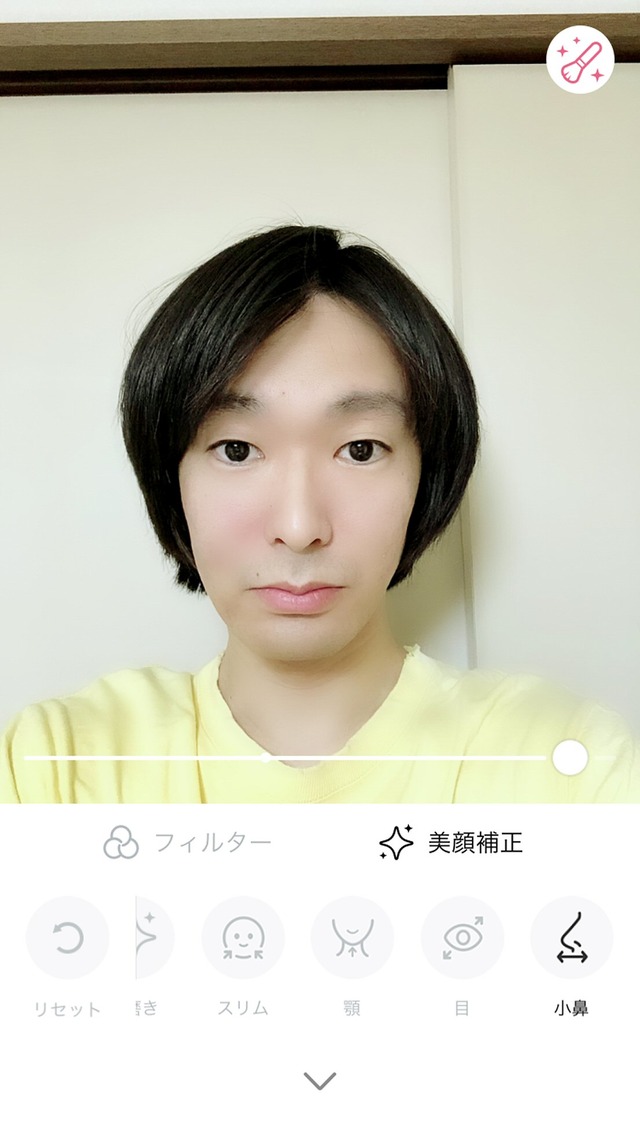Collapse the panel with down chevron
Image resolution: width=640 pixels, height=1138 pixels.
tap(320, 1081)
